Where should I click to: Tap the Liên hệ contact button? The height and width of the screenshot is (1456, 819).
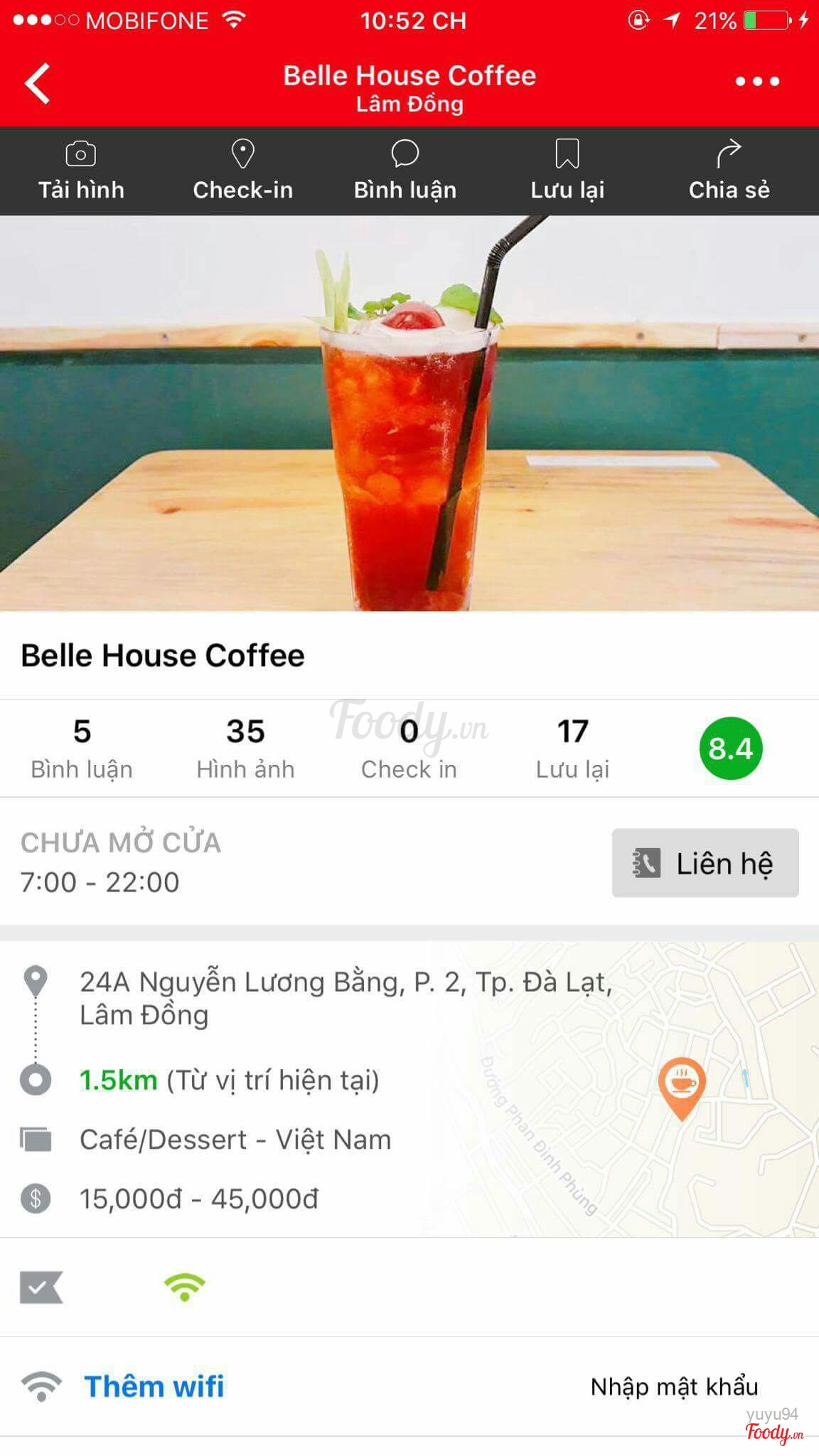coord(705,862)
